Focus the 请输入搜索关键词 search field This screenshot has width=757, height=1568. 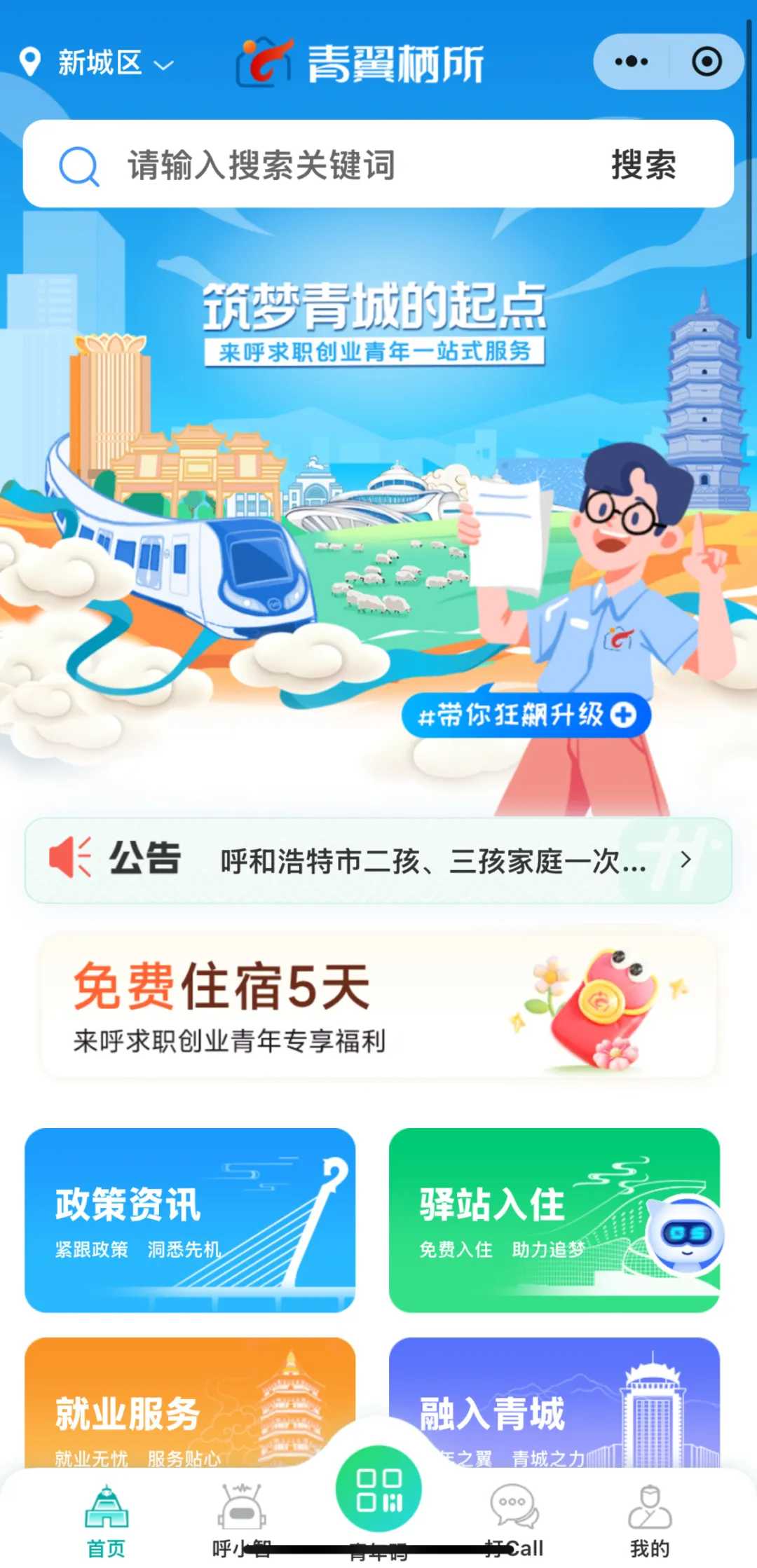315,165
